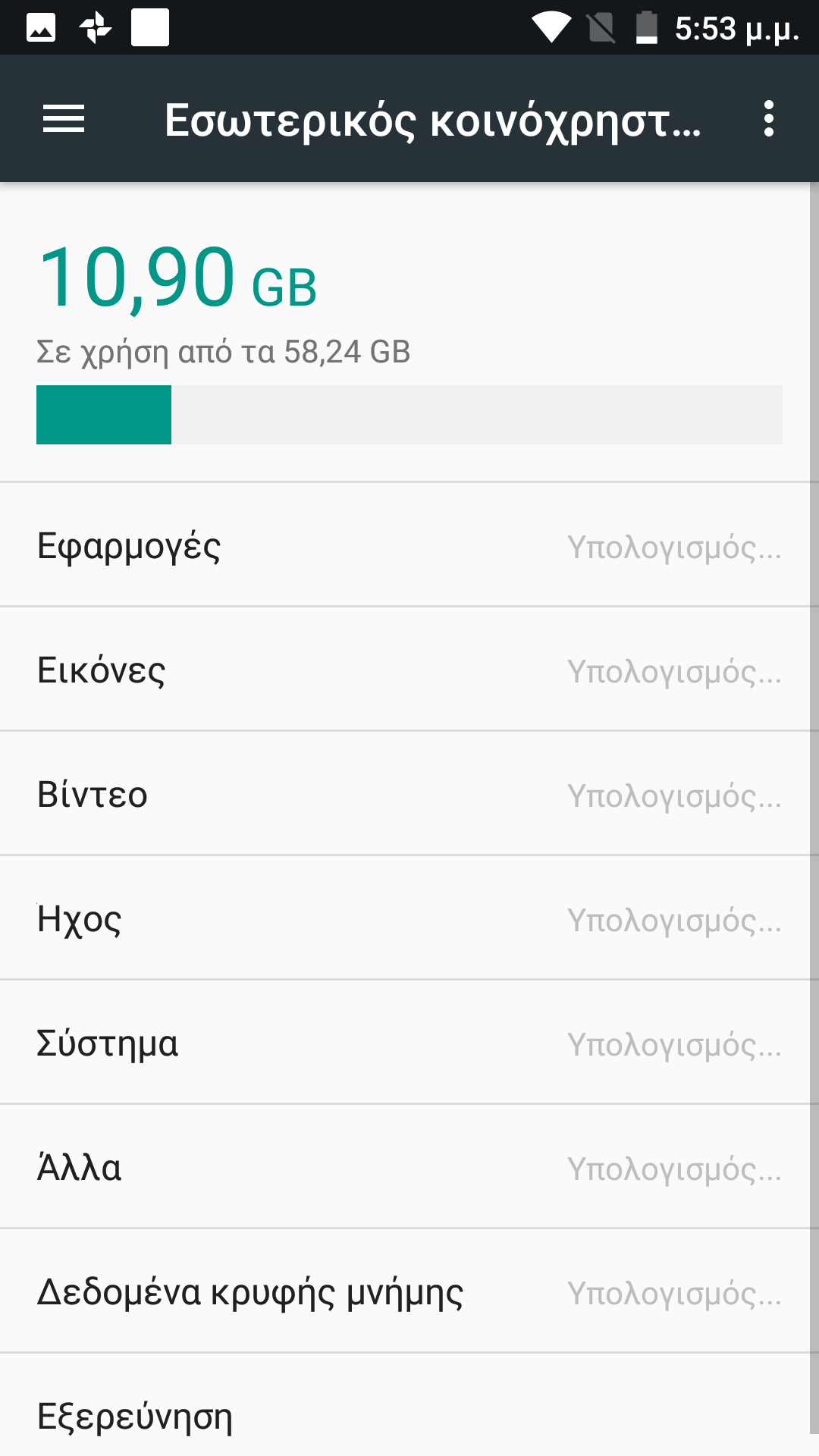819x1456 pixels.
Task: Tap Δεδομένα κρυφής μνήμης to clear cache
Action: [409, 1292]
